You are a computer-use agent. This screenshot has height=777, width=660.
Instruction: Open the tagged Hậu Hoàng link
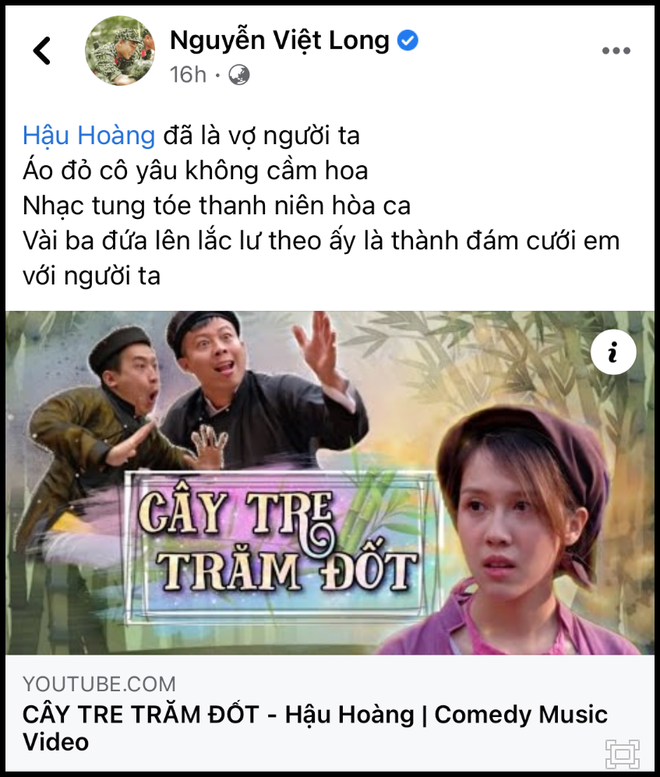(89, 135)
